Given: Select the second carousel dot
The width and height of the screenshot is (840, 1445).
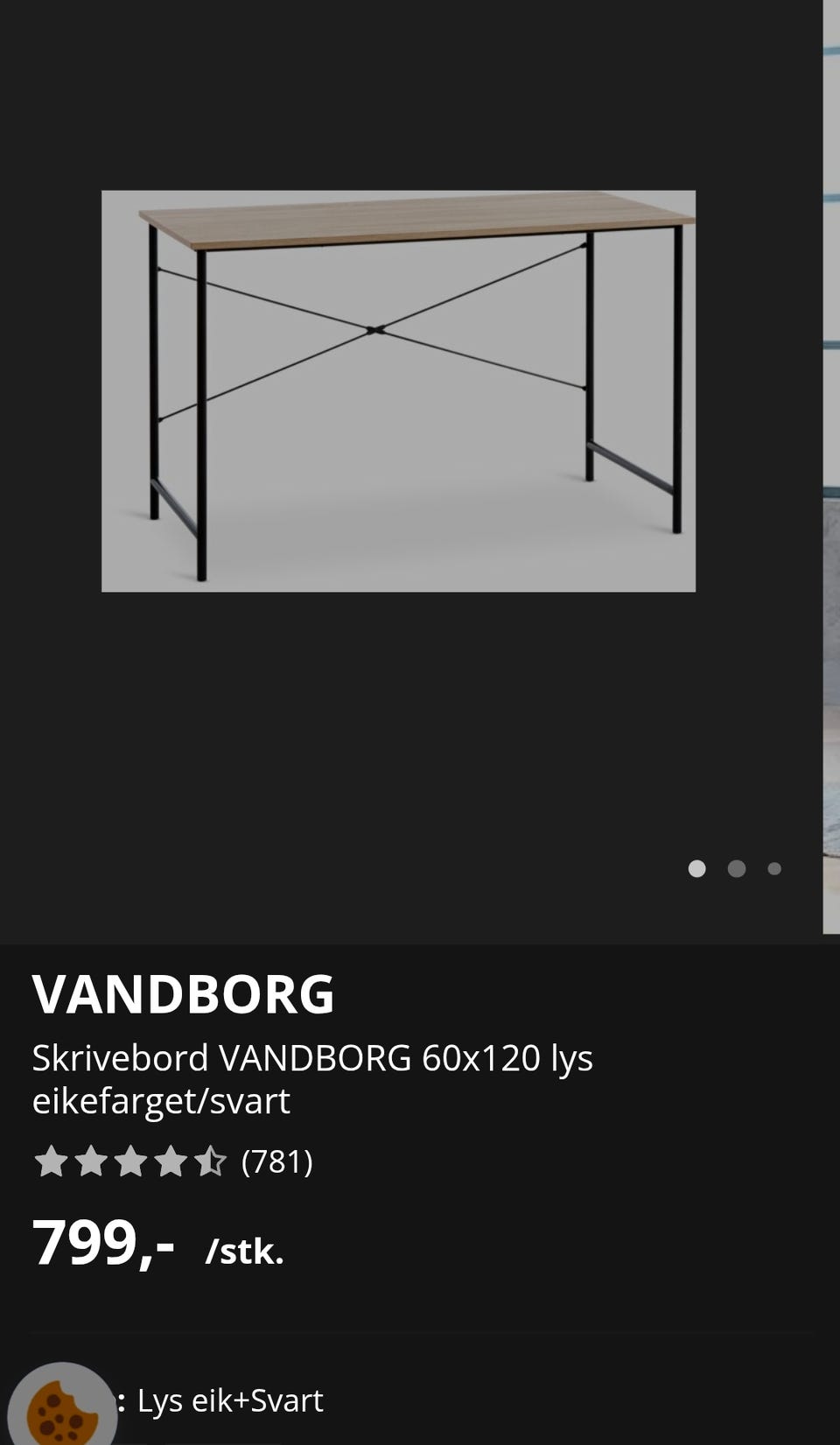Looking at the screenshot, I should pos(736,869).
